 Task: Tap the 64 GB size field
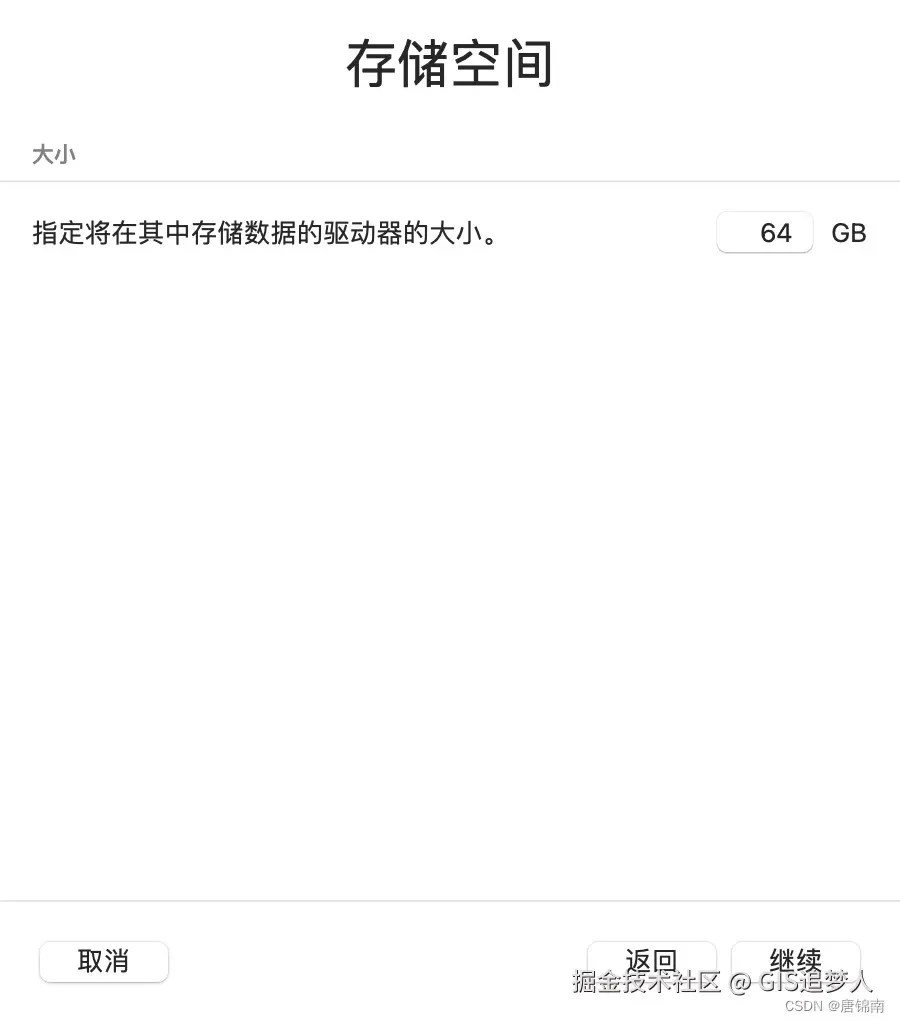765,233
